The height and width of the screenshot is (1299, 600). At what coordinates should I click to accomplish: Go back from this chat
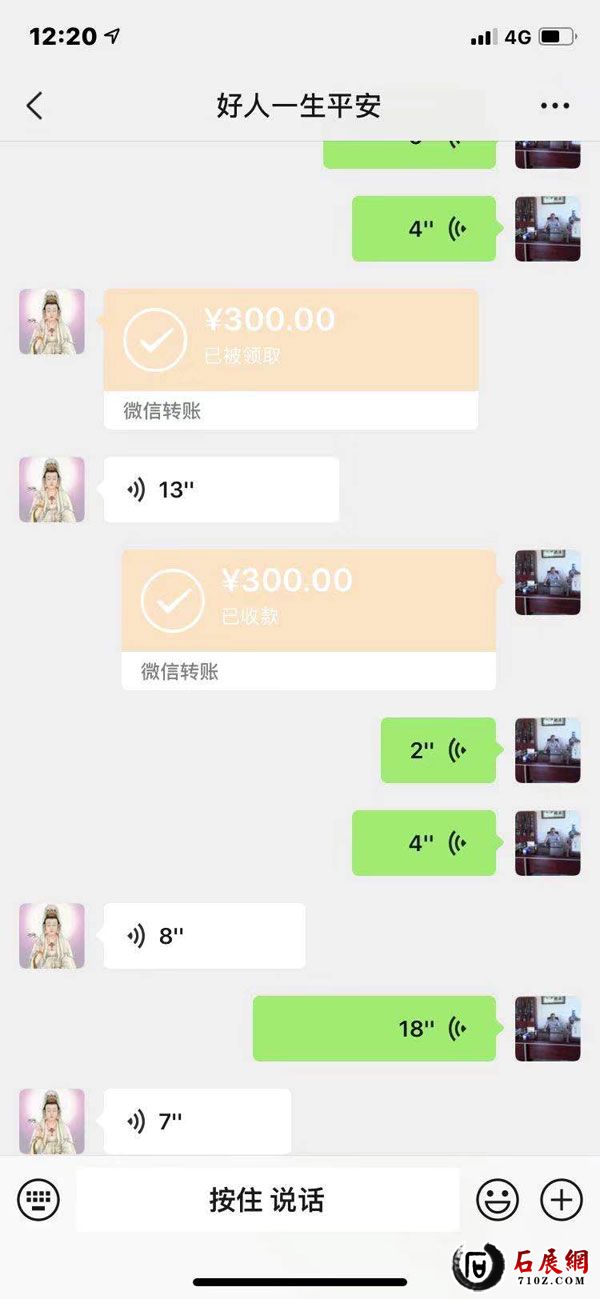pyautogui.click(x=35, y=105)
